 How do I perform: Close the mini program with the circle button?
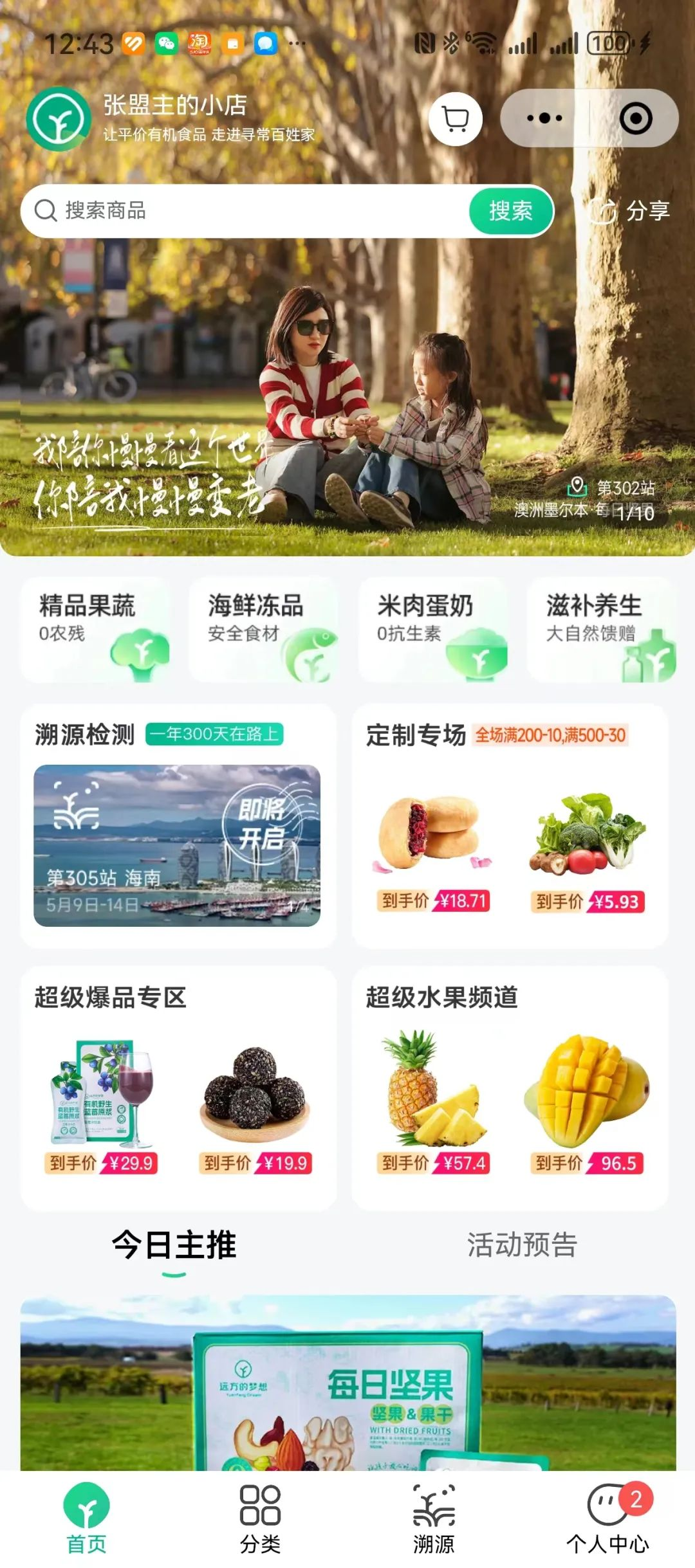(636, 118)
